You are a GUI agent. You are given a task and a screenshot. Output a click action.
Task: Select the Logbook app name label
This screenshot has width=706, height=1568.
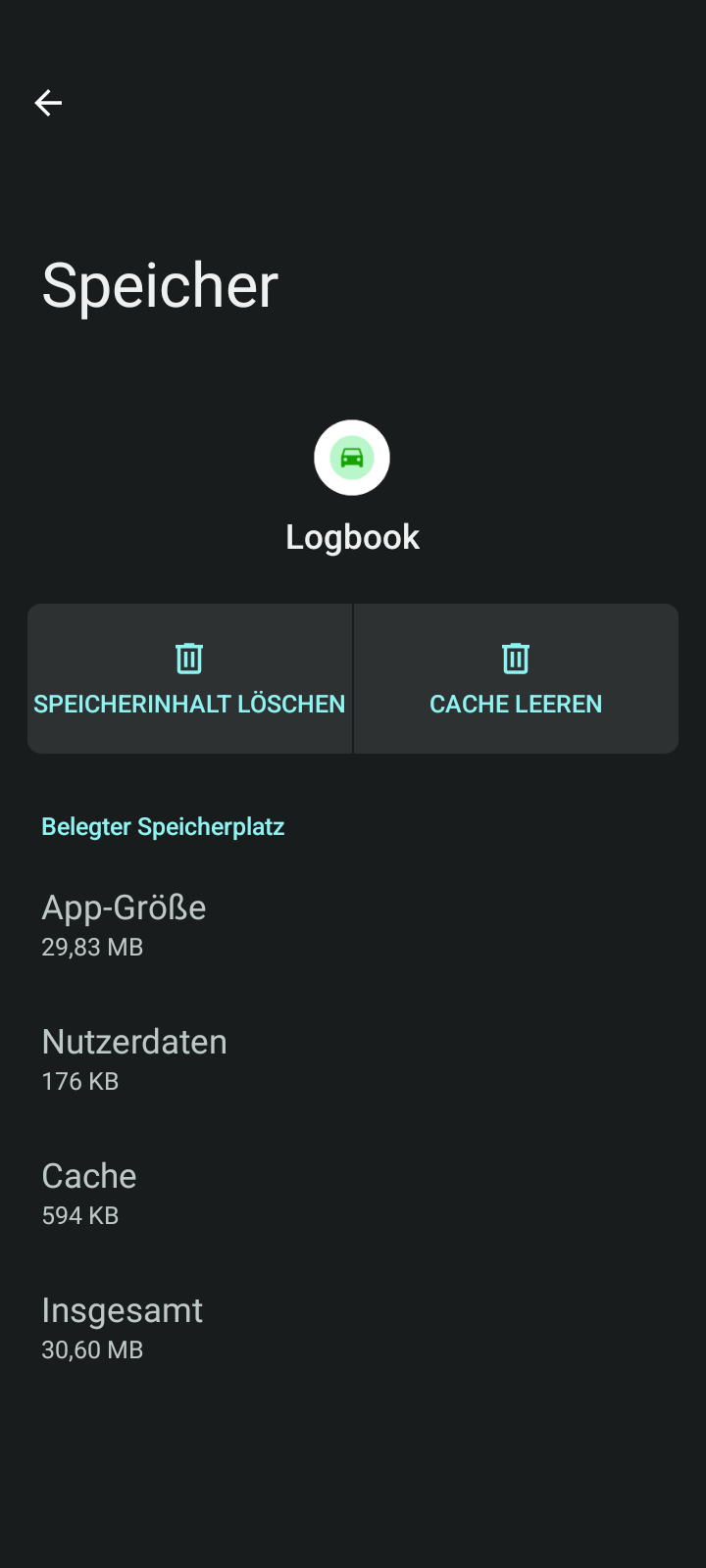click(x=352, y=536)
